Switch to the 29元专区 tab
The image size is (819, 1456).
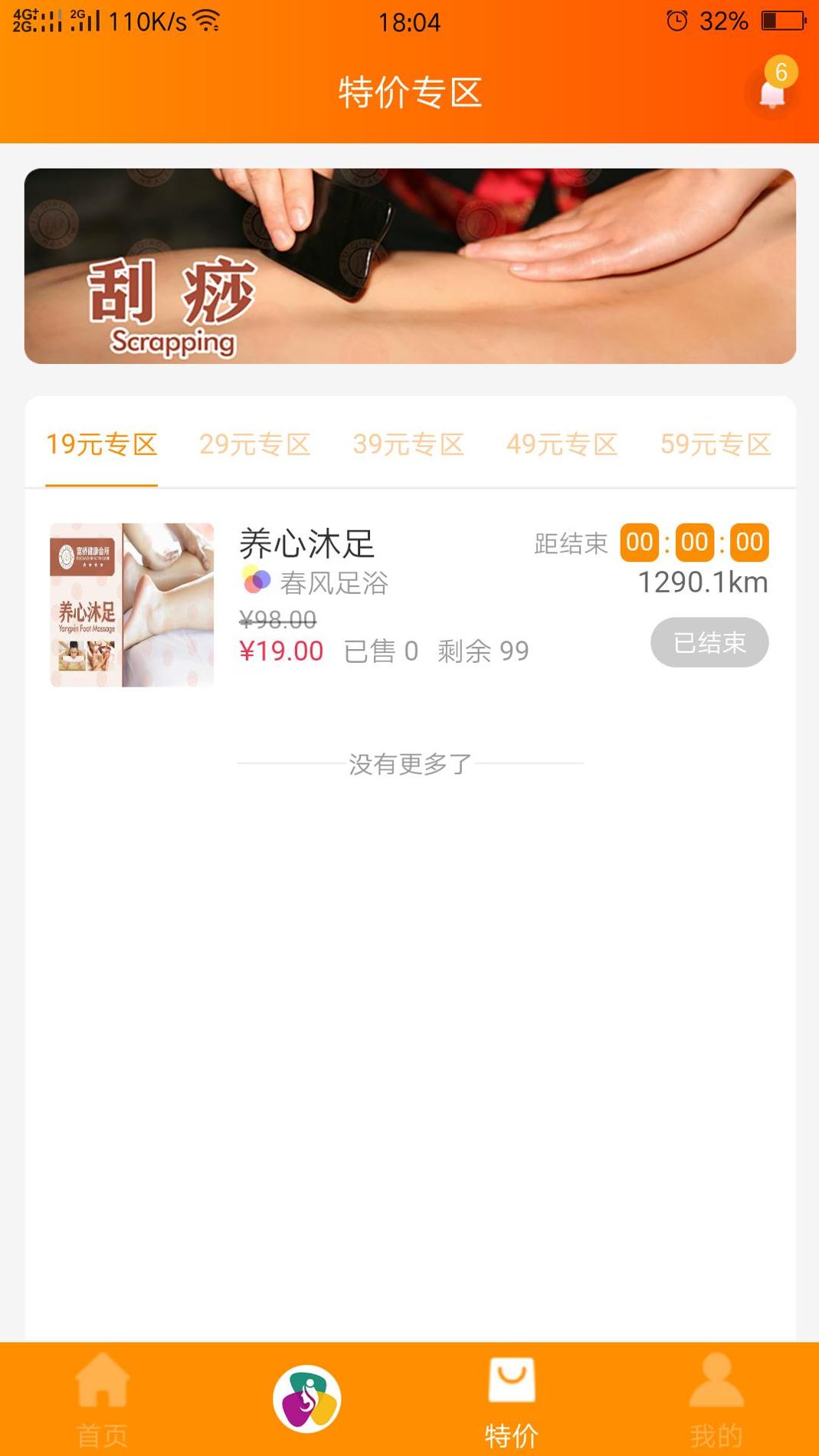[x=257, y=444]
